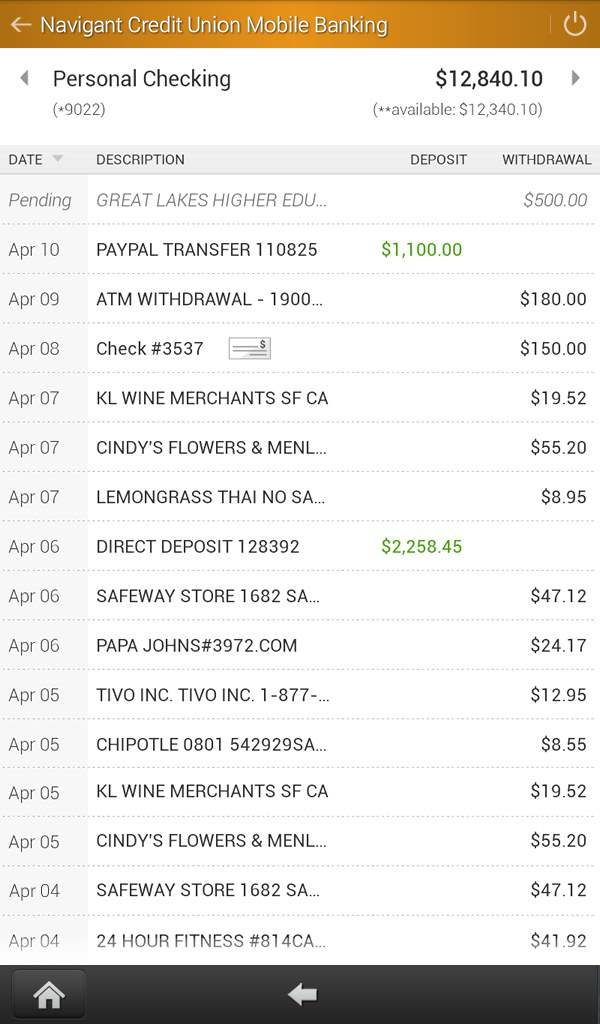600x1024 pixels.
Task: Log out using the power icon
Action: tap(574, 25)
